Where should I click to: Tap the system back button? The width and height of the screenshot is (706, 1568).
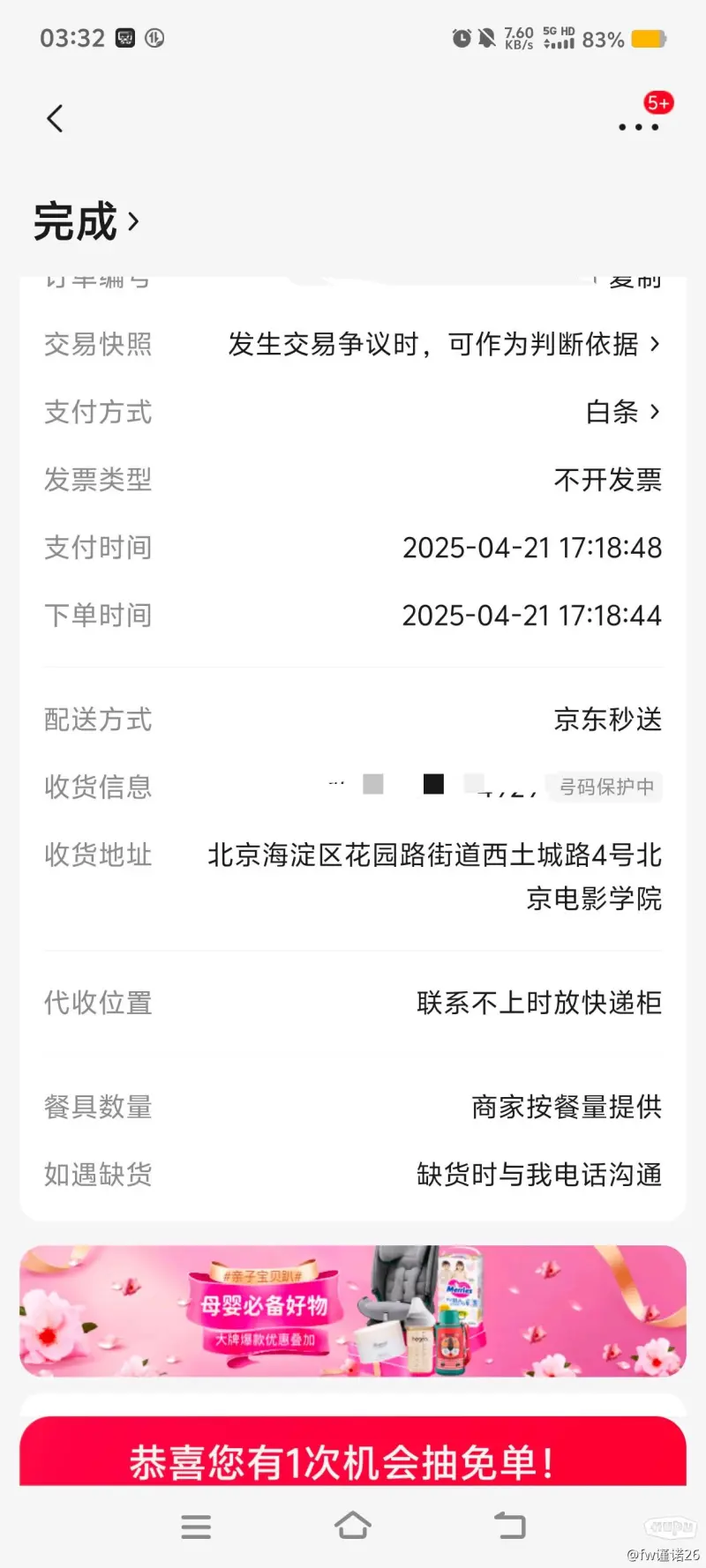(509, 1526)
